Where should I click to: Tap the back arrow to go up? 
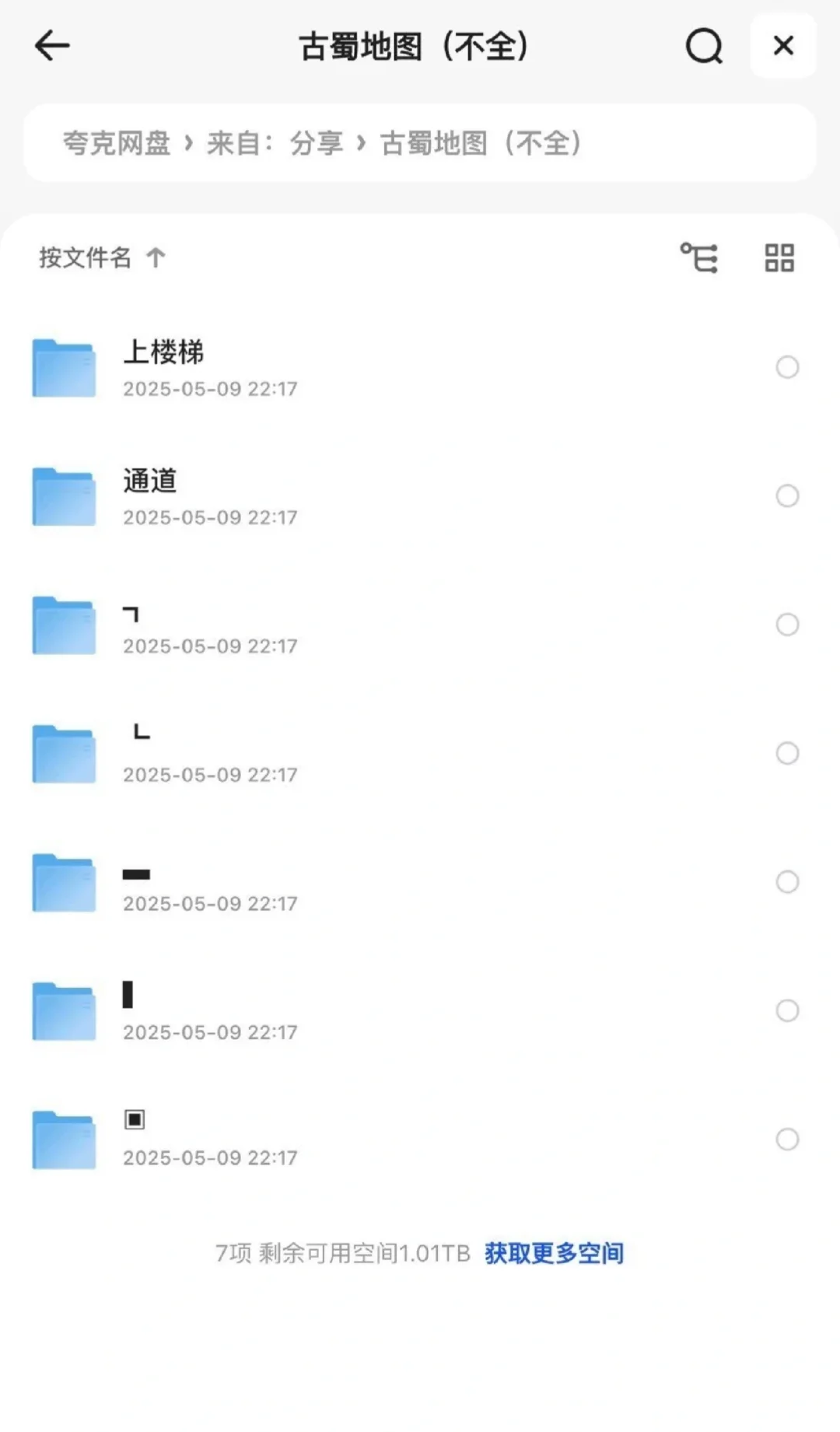coord(51,46)
